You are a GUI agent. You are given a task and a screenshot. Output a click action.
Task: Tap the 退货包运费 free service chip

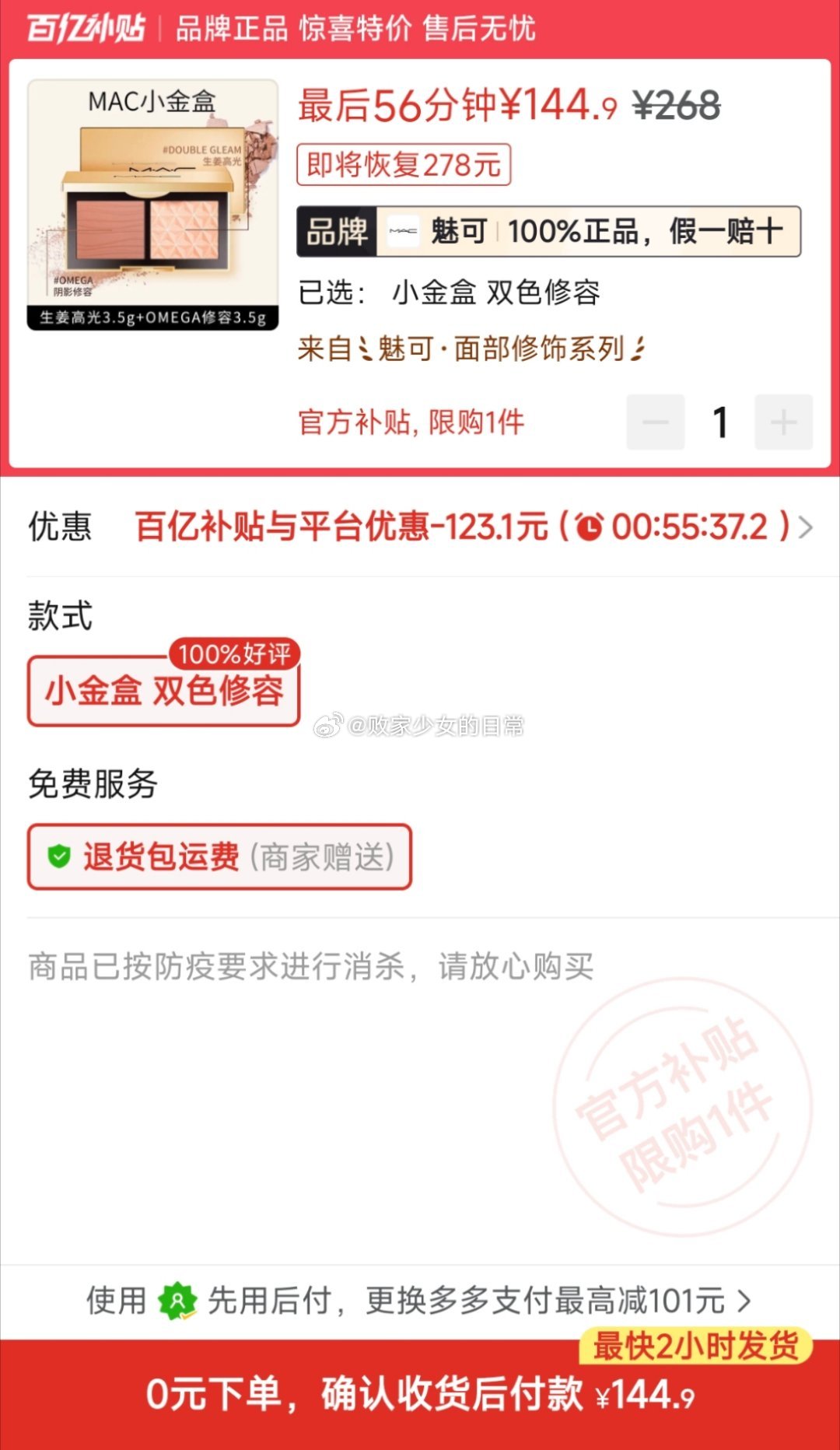(x=219, y=857)
